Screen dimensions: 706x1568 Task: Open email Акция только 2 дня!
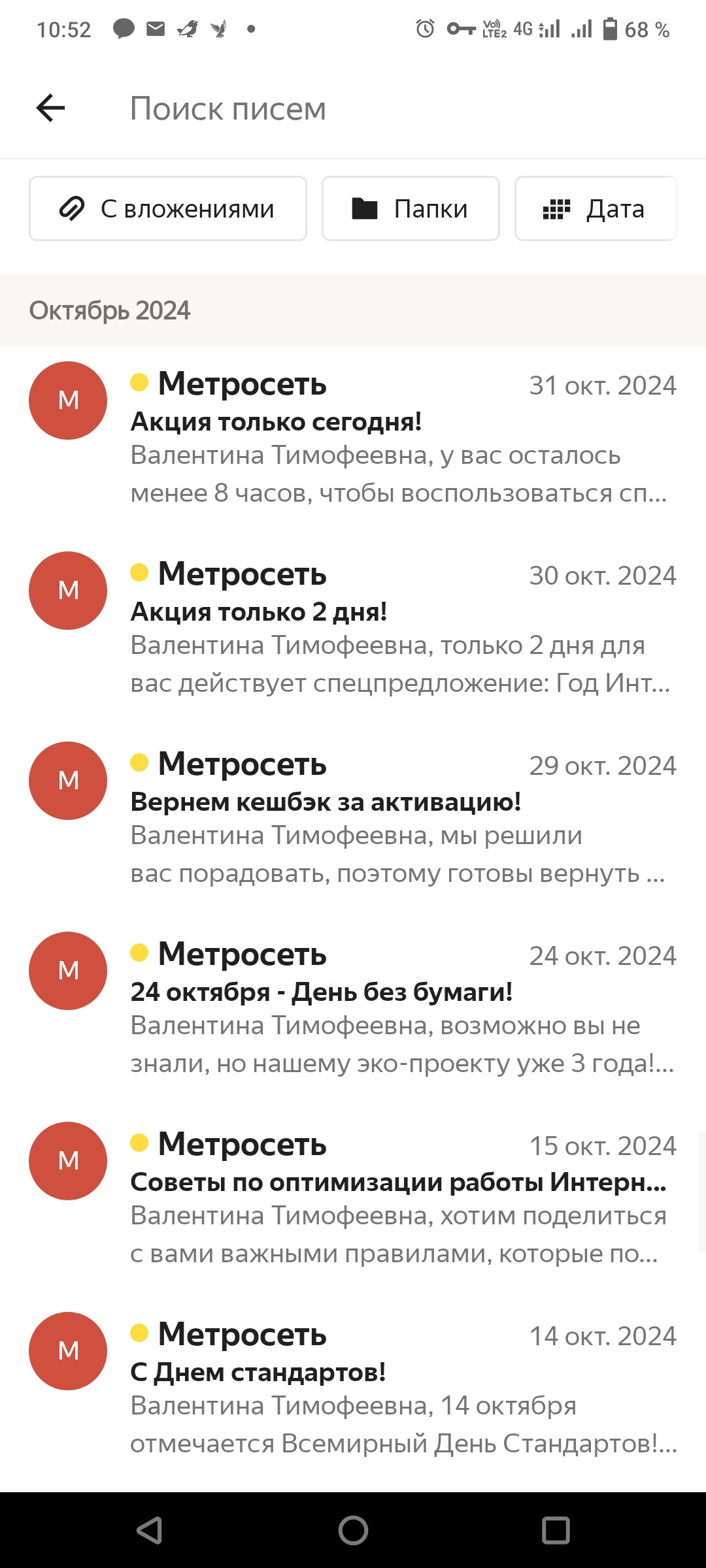(x=353, y=628)
